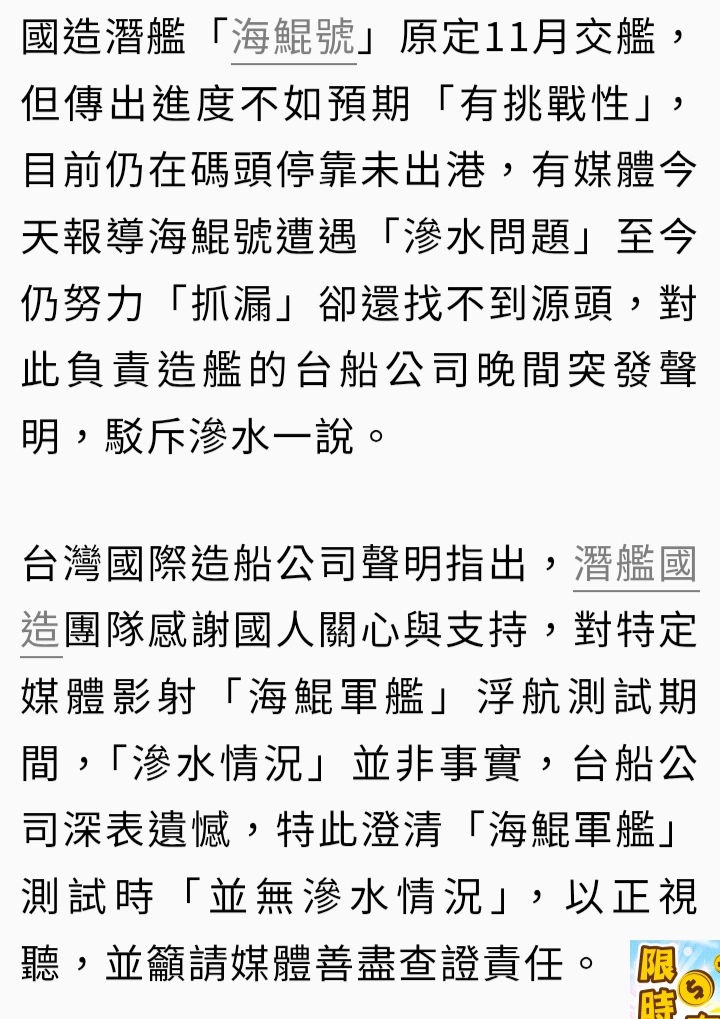Open the underlined 海鯤號 link

(294, 38)
